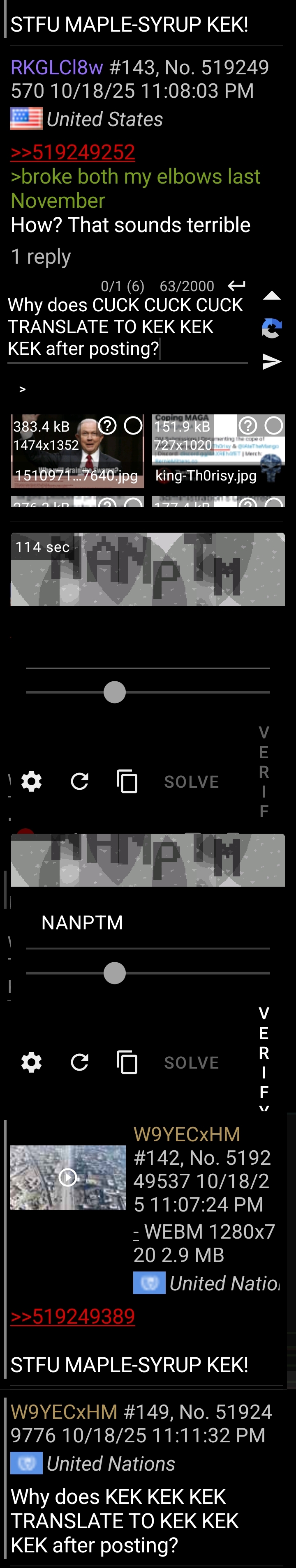Show help for the 1510971...7640.jpg attachment

click(107, 425)
